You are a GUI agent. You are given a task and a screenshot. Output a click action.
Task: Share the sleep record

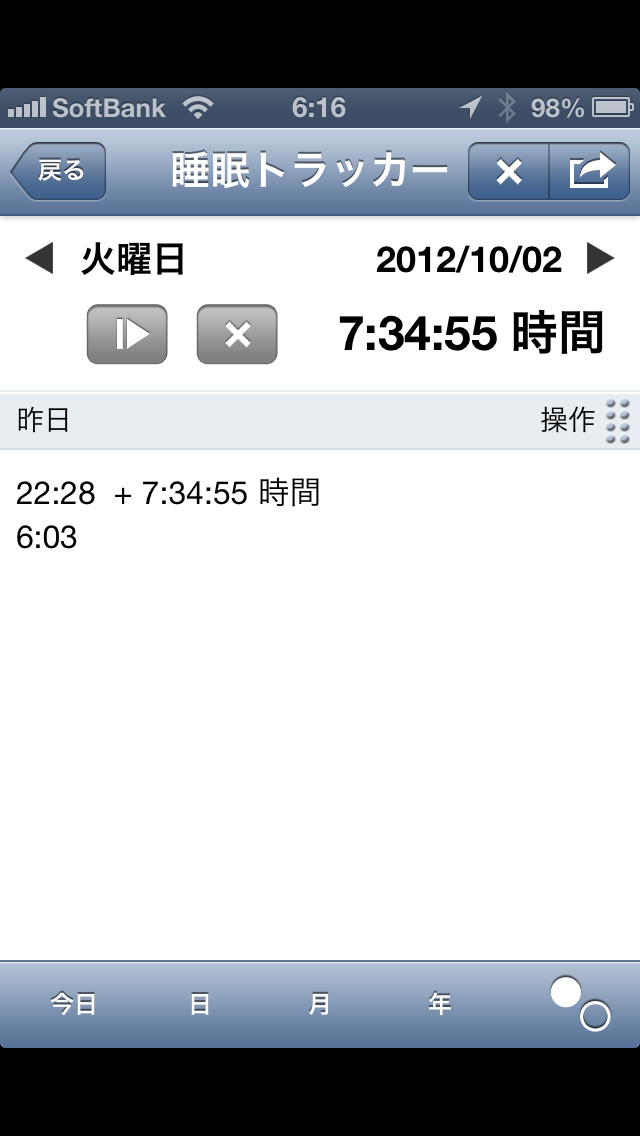(590, 172)
